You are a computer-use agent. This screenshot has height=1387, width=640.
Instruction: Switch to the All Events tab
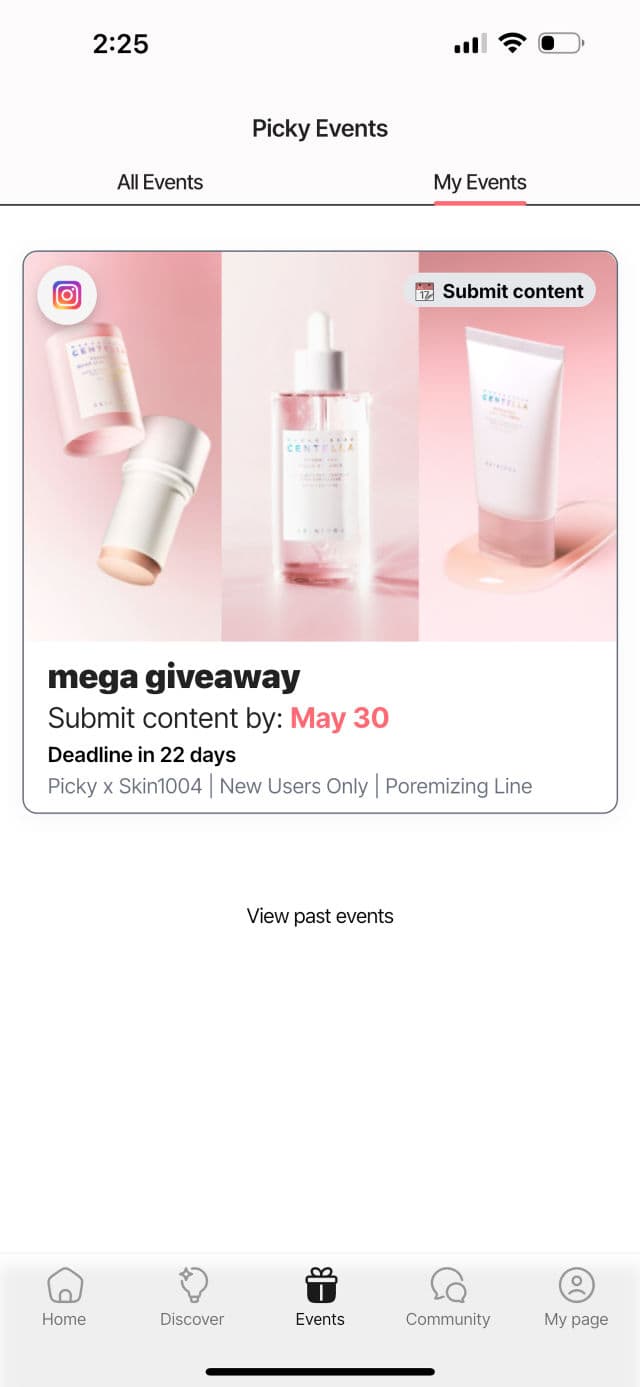click(160, 182)
